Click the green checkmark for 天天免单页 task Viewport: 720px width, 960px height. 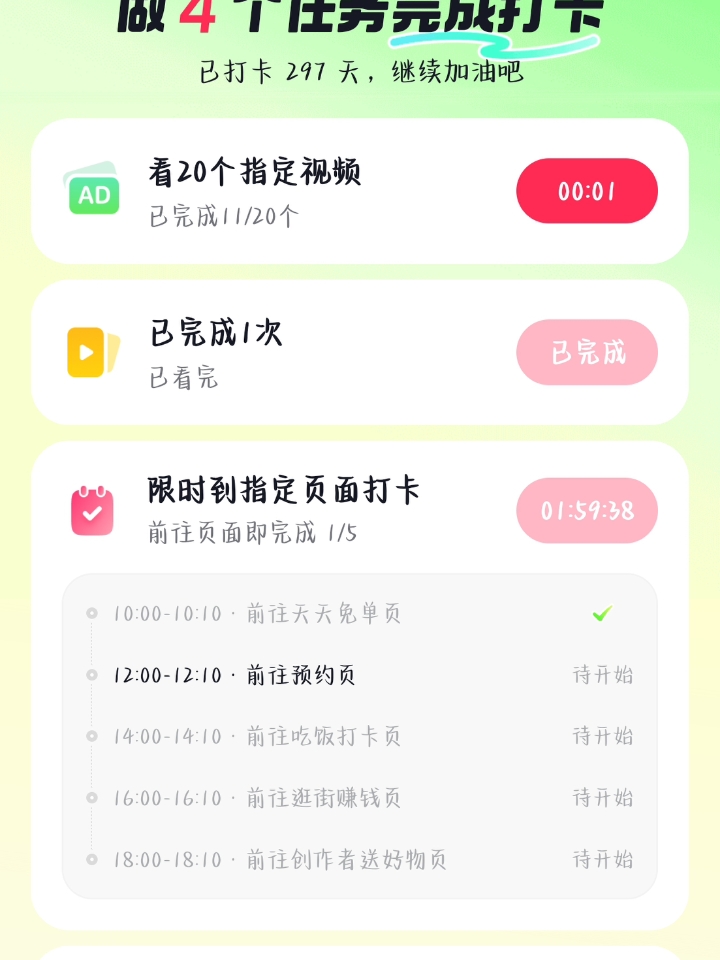tap(600, 613)
